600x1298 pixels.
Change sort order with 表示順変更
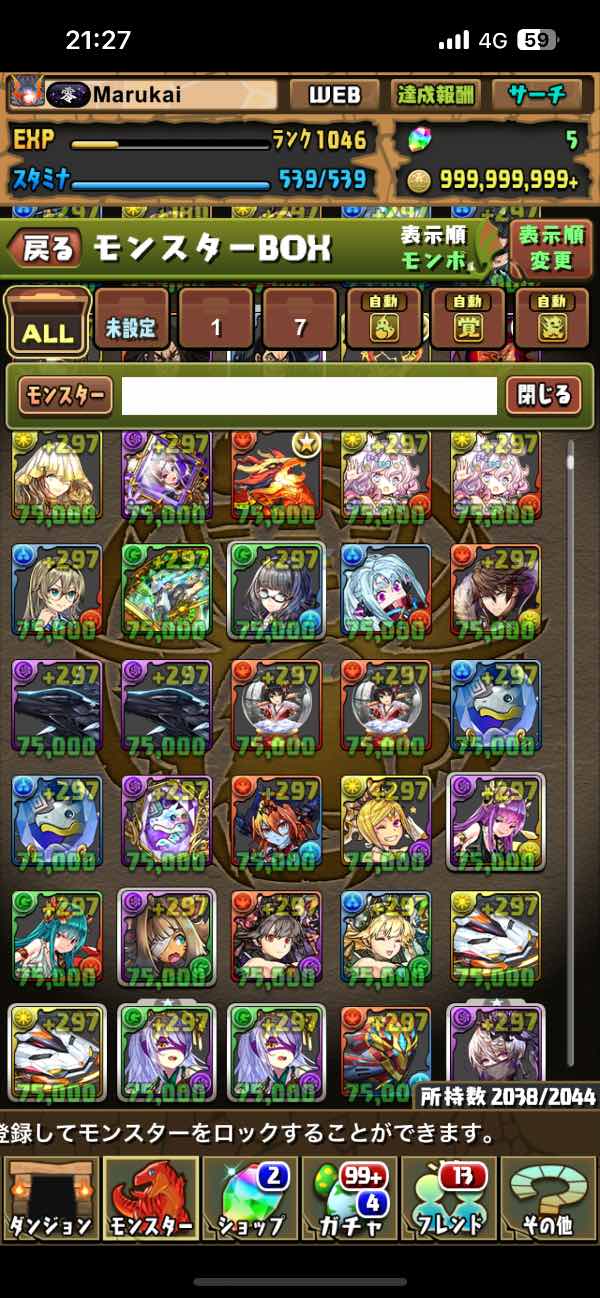pyautogui.click(x=550, y=250)
